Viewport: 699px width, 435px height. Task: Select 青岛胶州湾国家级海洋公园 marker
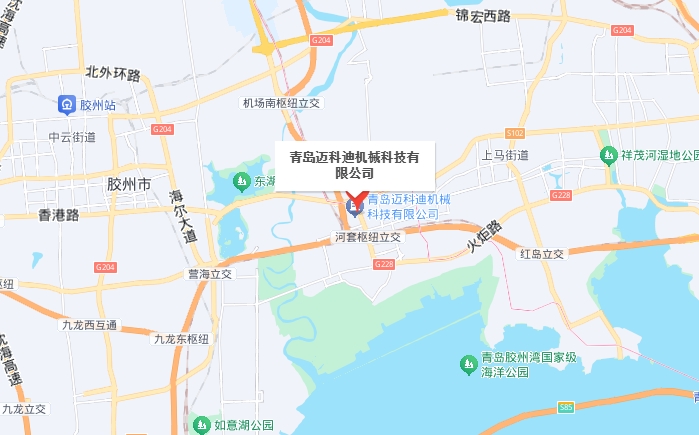pyautogui.click(x=467, y=364)
